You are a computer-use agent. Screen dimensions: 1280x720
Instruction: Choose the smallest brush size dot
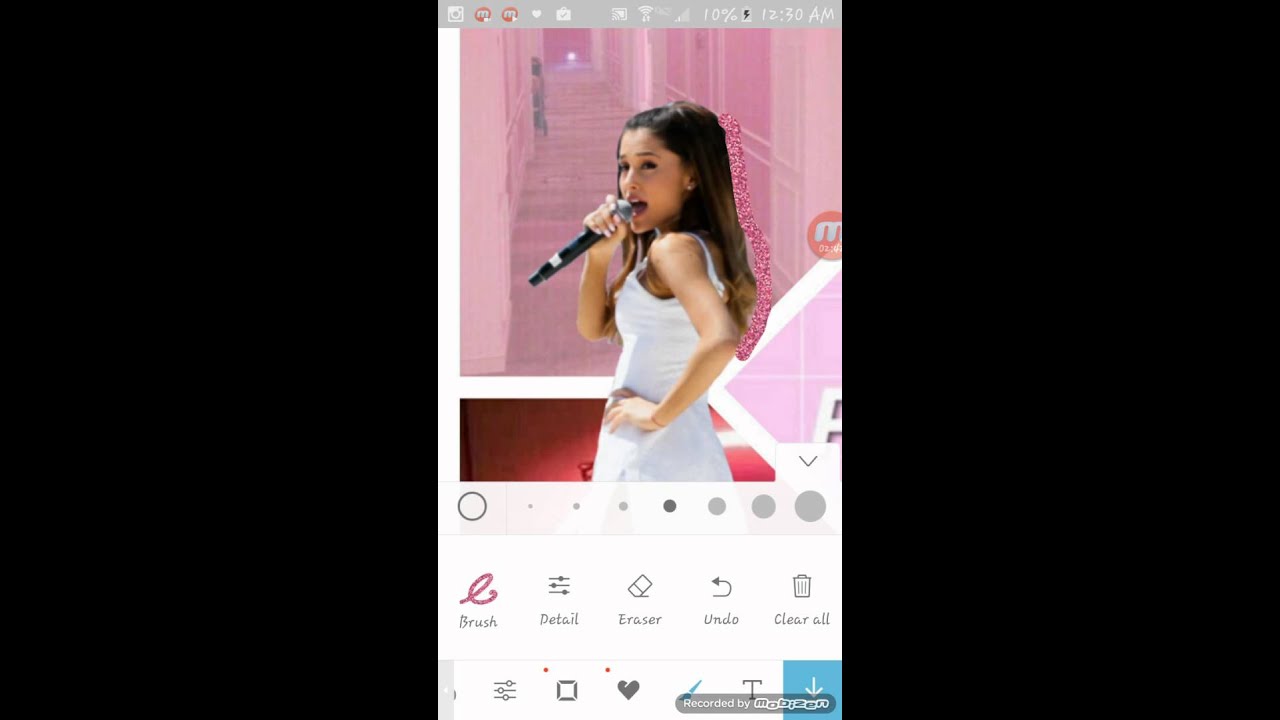click(530, 507)
